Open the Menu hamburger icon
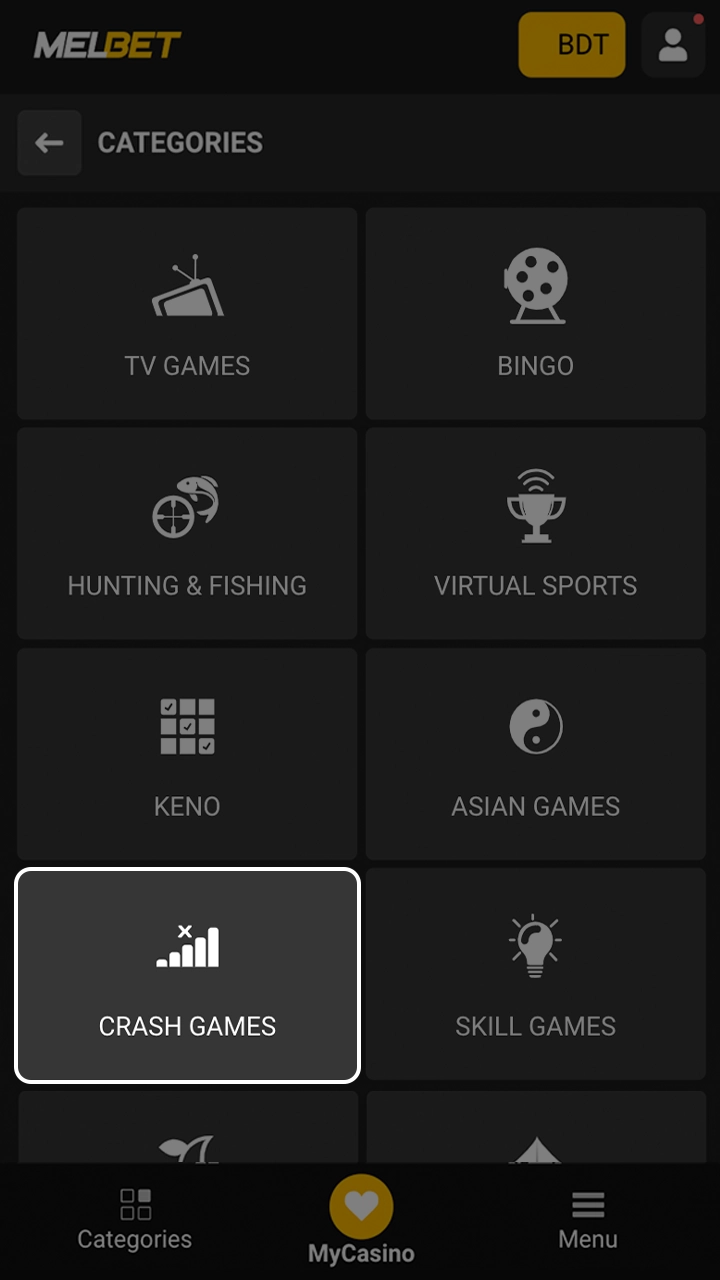 587,1205
